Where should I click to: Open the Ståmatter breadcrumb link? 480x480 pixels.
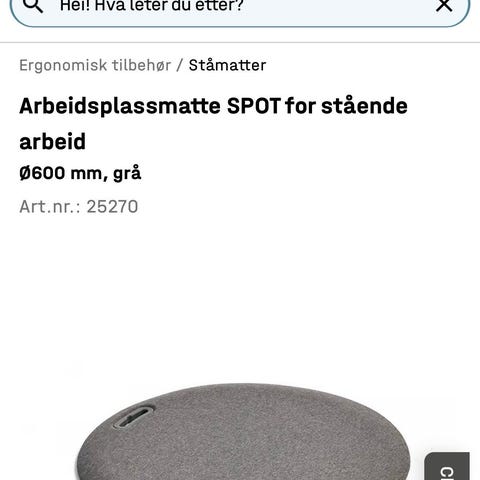coord(227,65)
